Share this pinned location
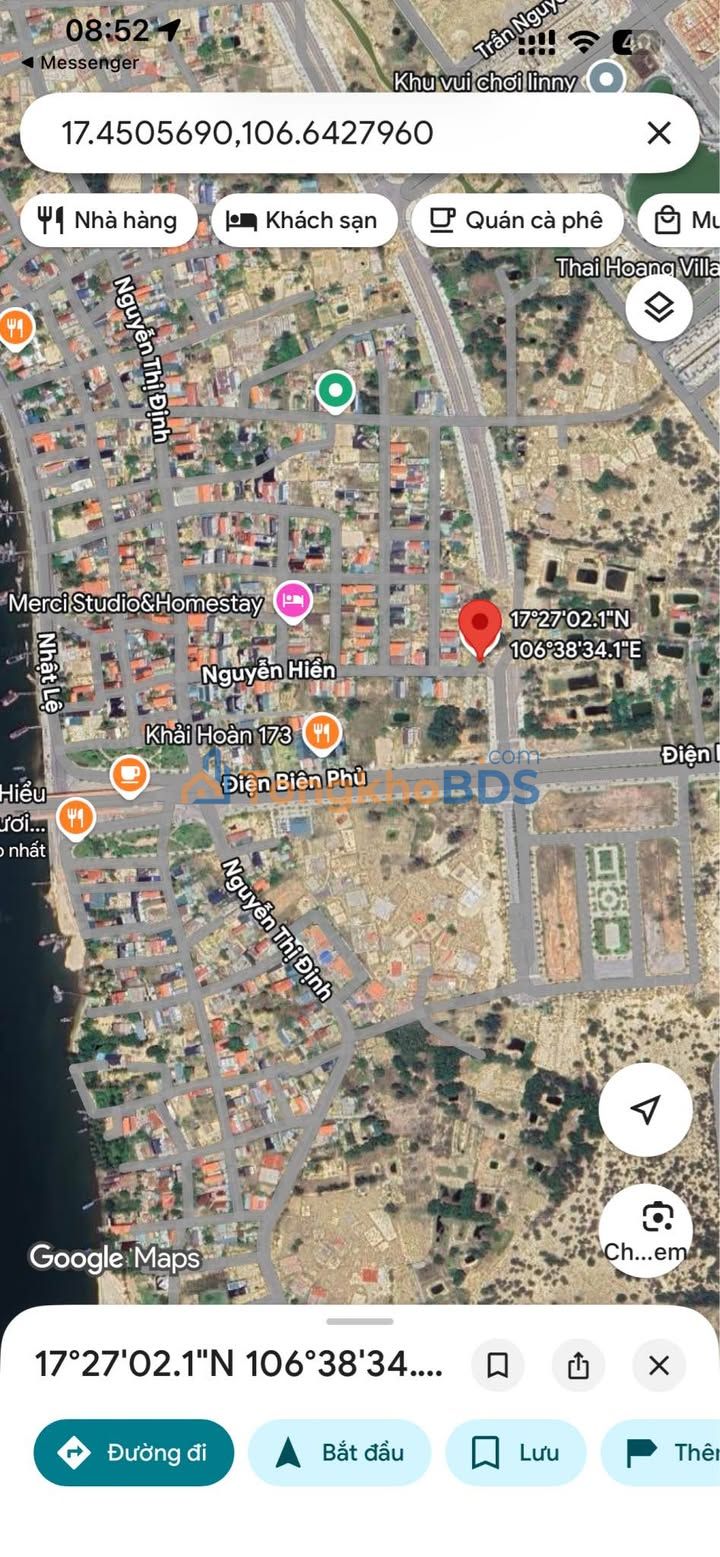This screenshot has width=720, height=1557. [578, 1365]
